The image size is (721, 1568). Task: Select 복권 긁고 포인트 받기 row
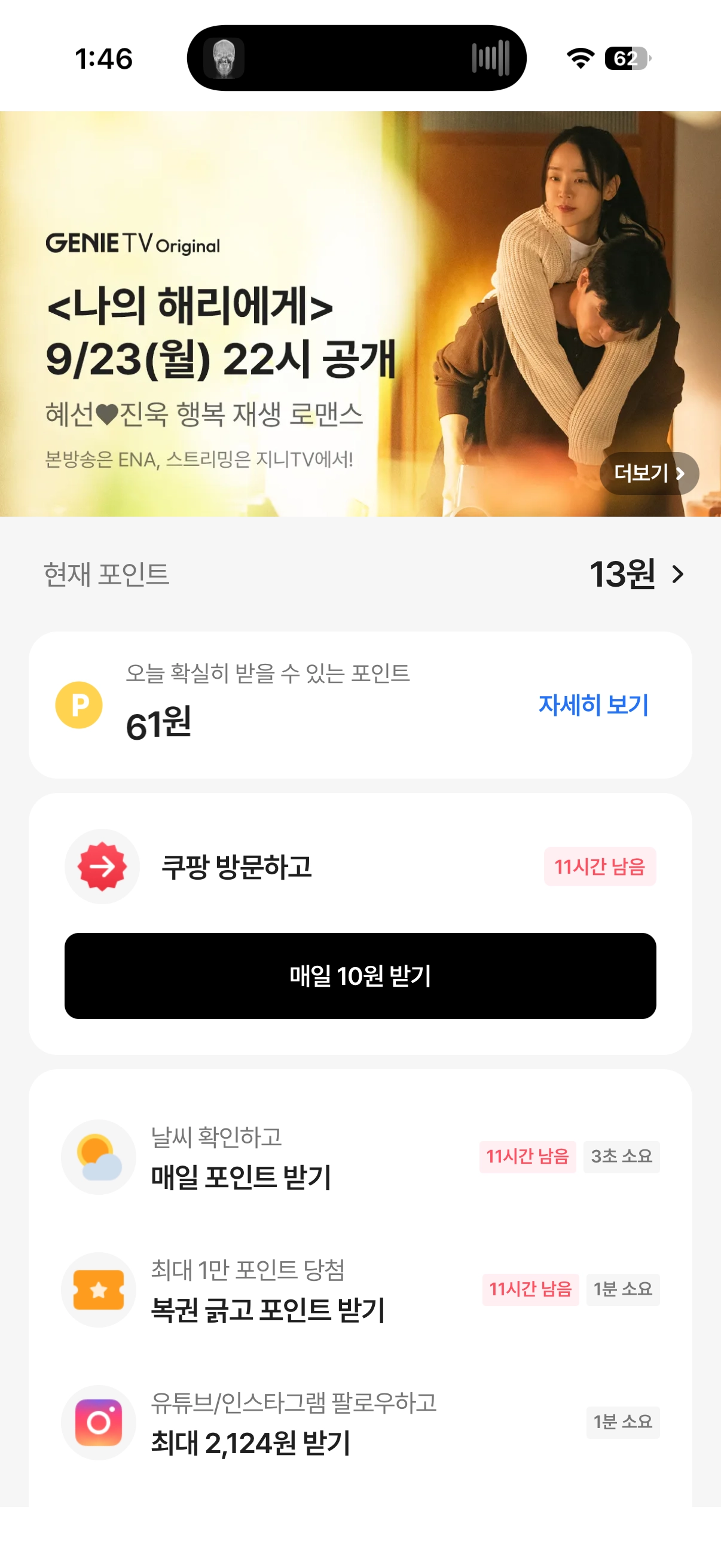(x=268, y=1290)
